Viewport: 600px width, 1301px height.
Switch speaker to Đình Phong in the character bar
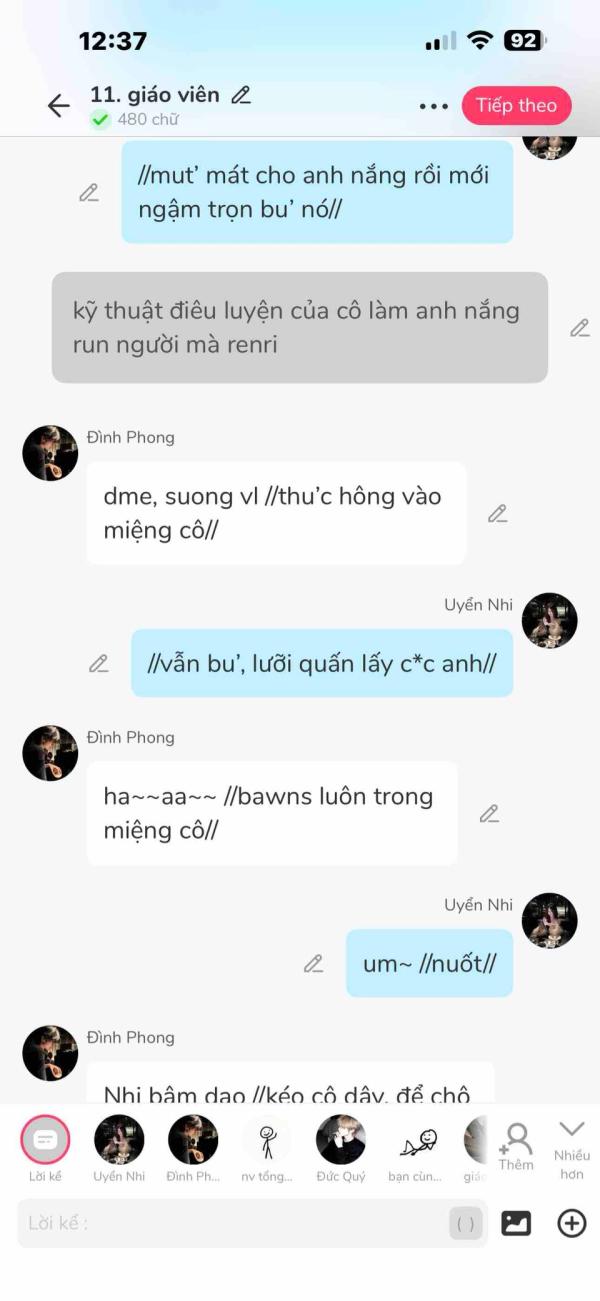point(193,1140)
